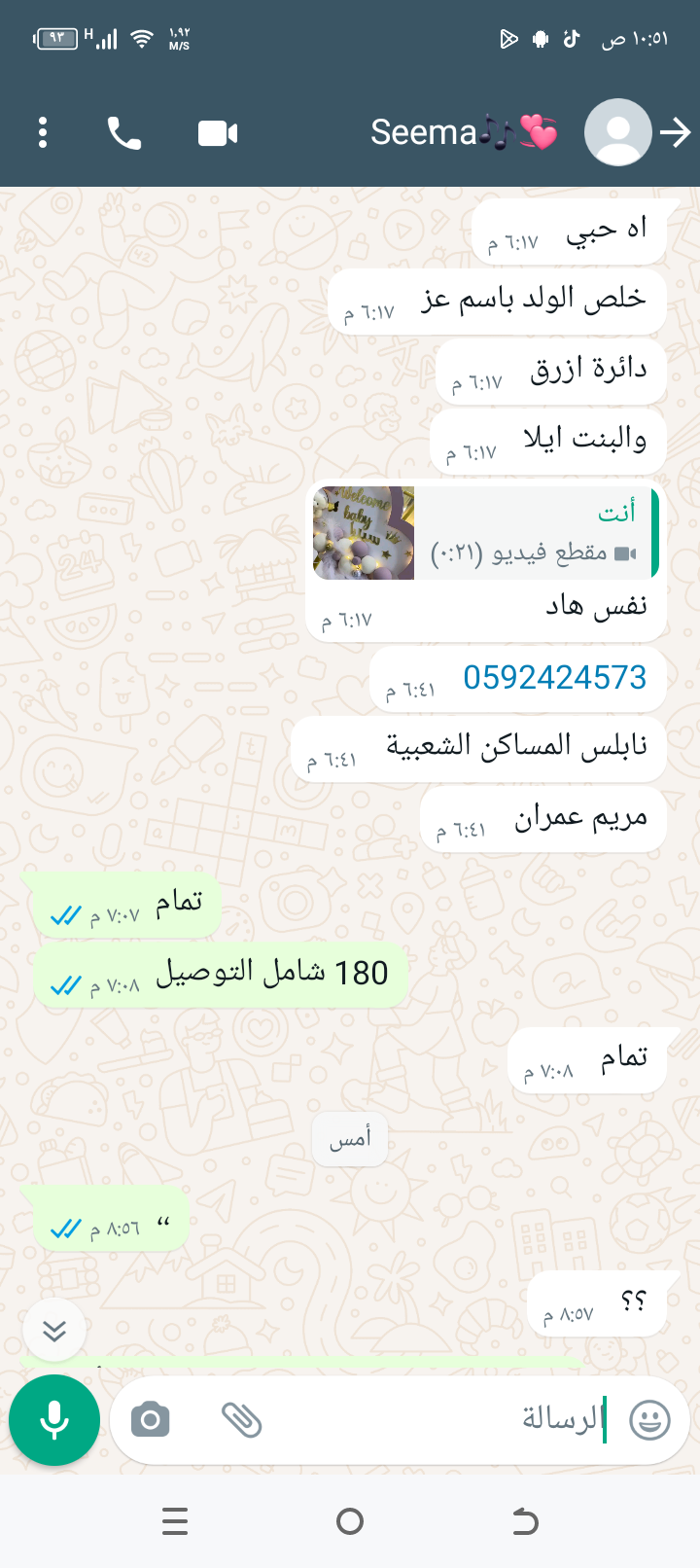Open Seema's contact info from the header

pos(464,132)
